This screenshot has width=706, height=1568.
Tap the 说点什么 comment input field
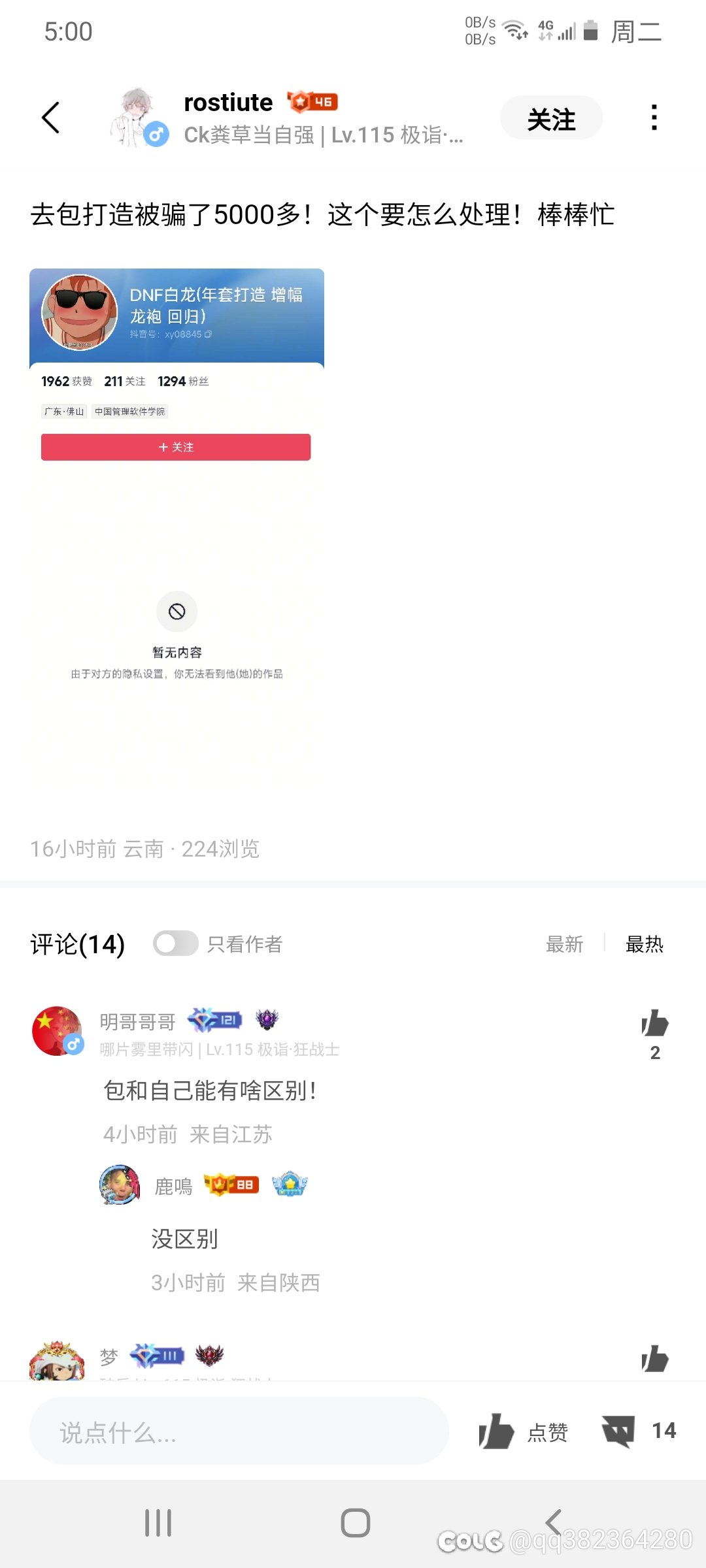pos(239,1431)
